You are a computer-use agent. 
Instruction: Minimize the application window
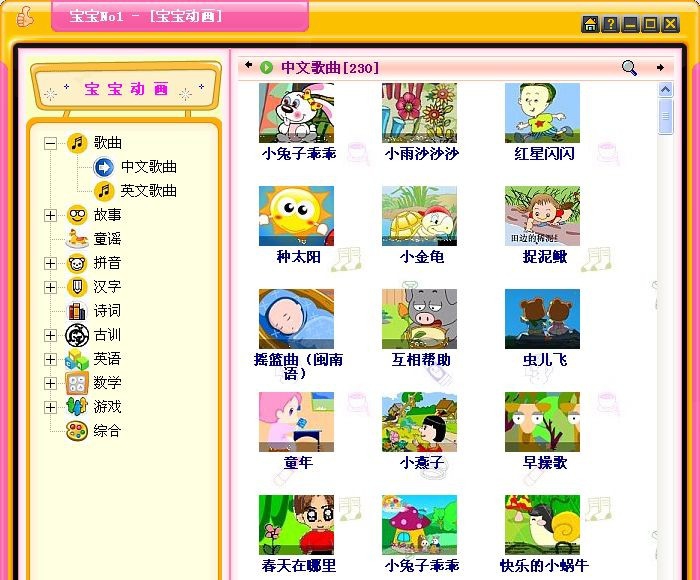630,24
